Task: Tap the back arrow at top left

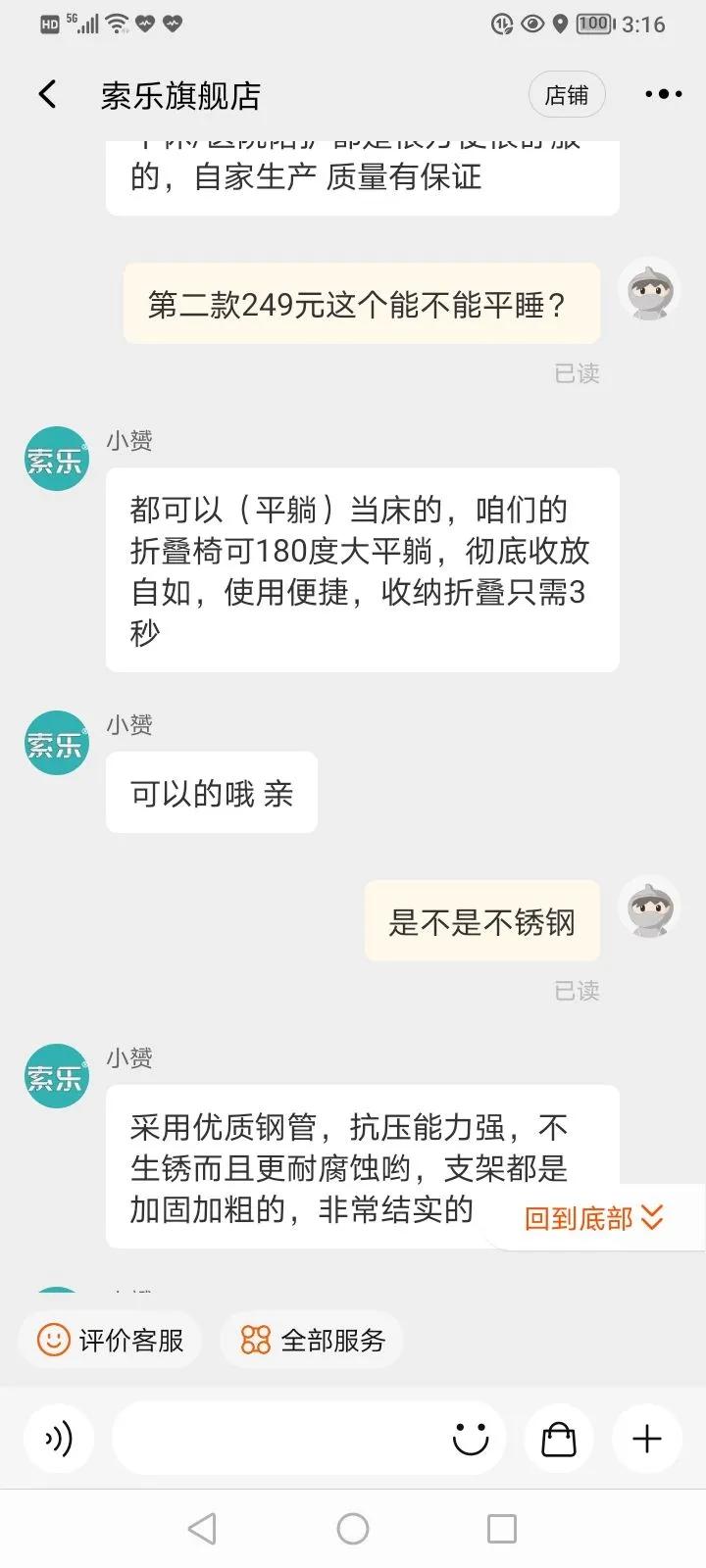Action: pos(46,93)
